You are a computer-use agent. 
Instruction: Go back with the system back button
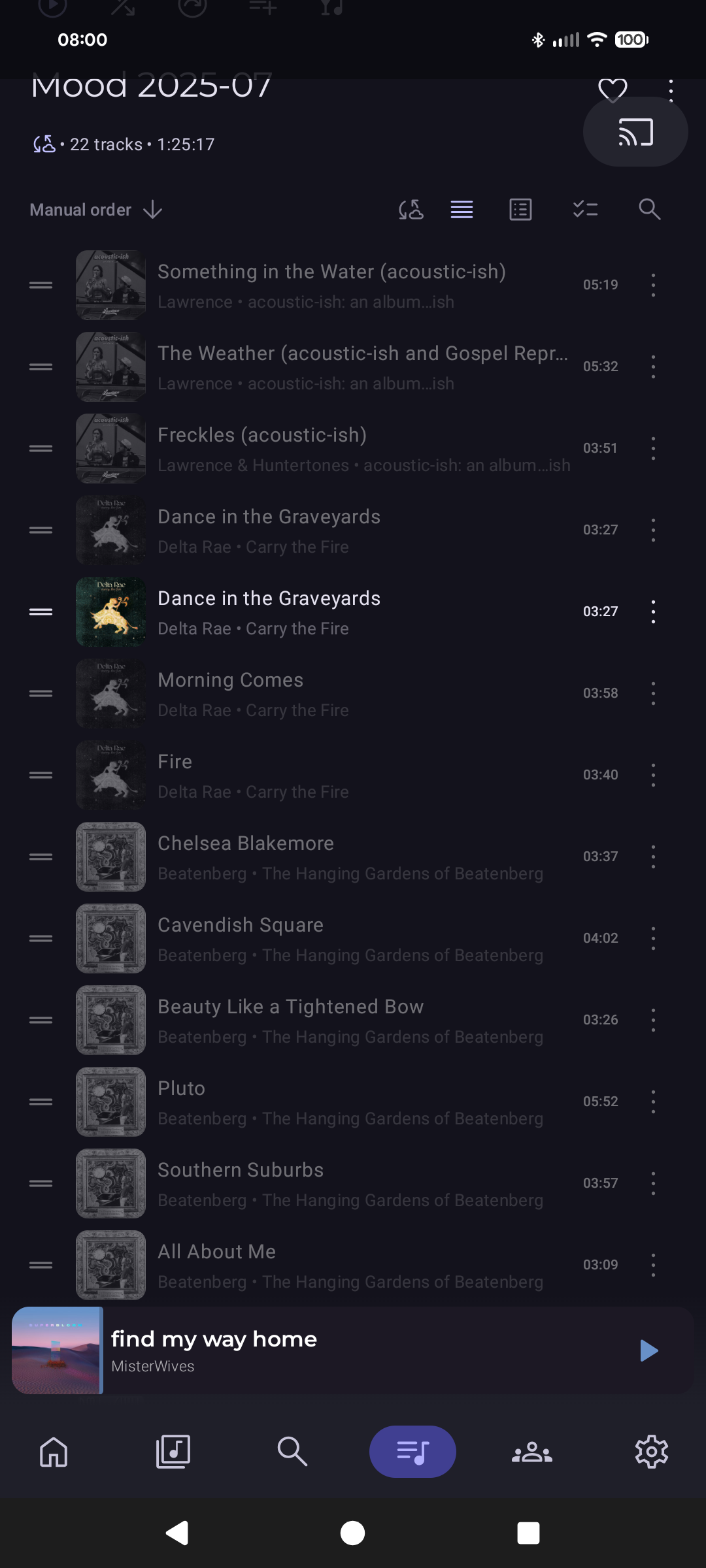(x=177, y=1533)
